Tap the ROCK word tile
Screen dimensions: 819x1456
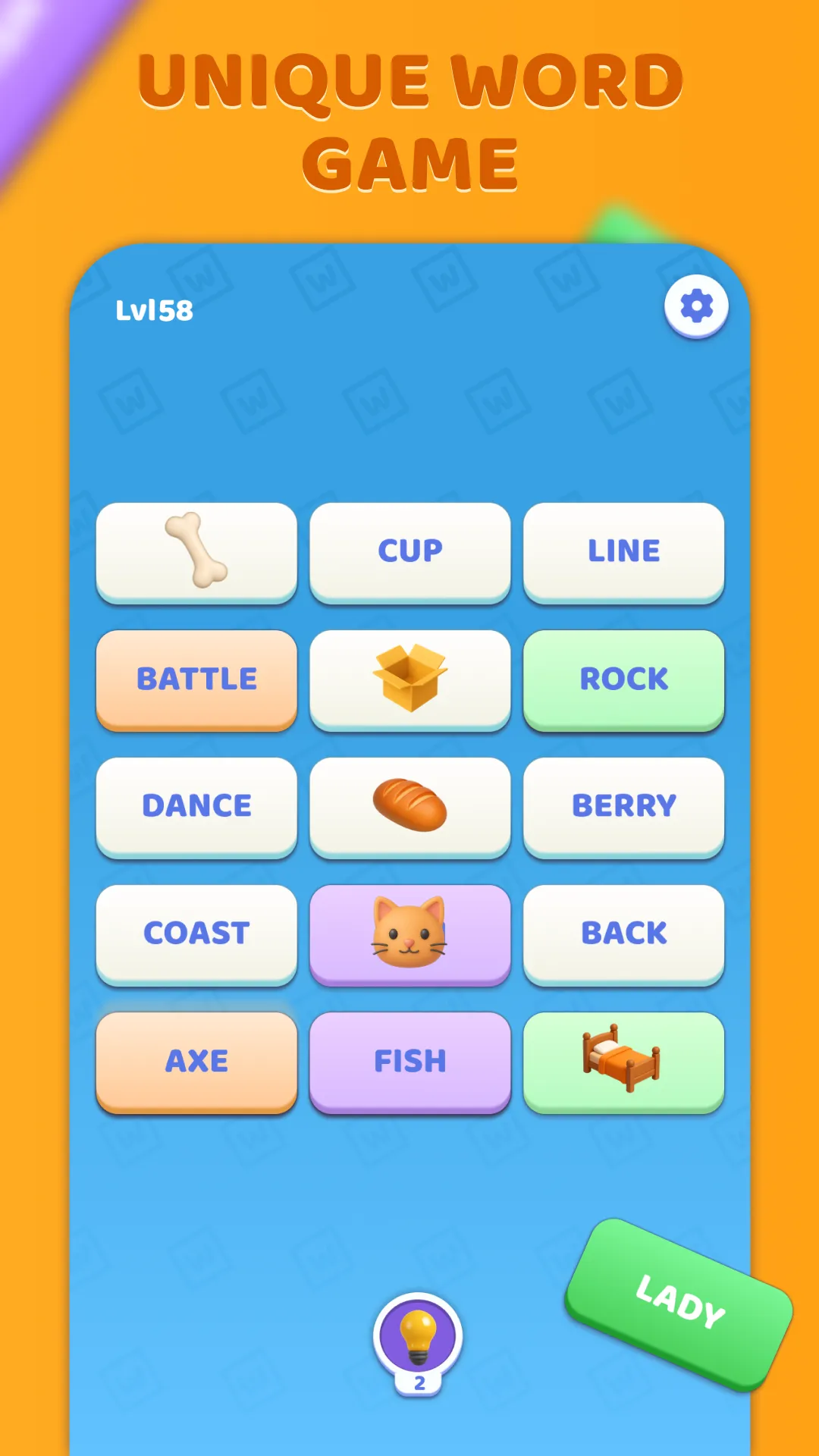coord(623,679)
